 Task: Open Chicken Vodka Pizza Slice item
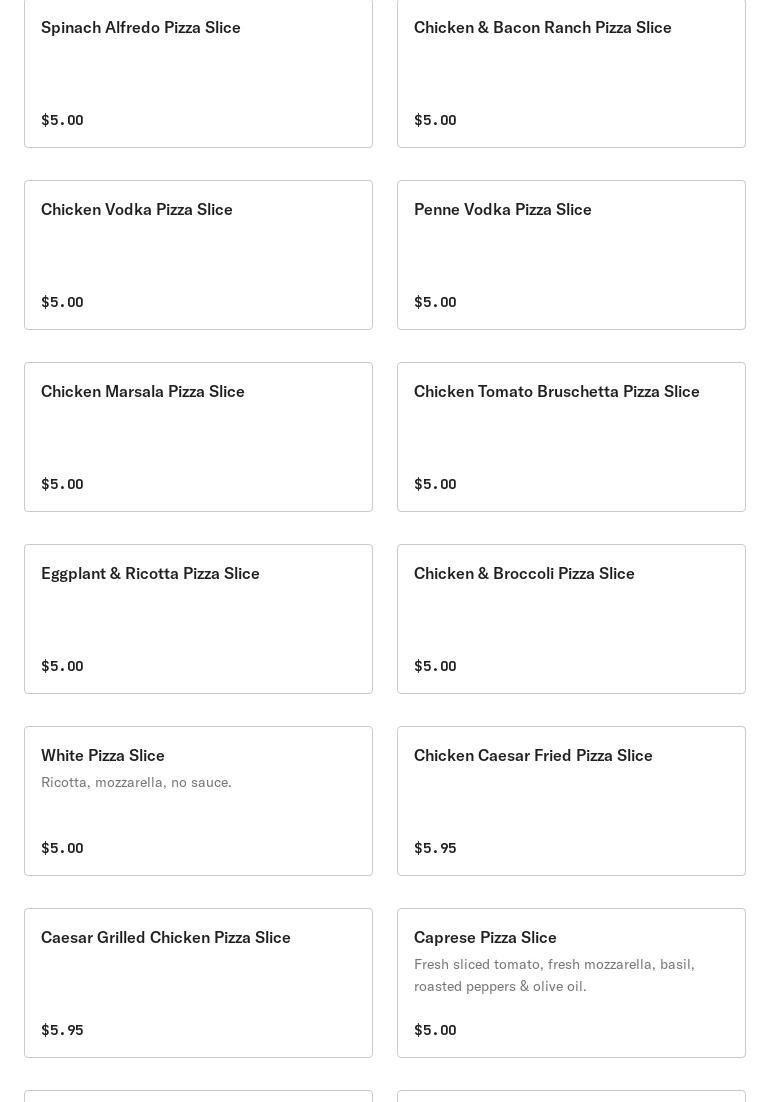[198, 254]
